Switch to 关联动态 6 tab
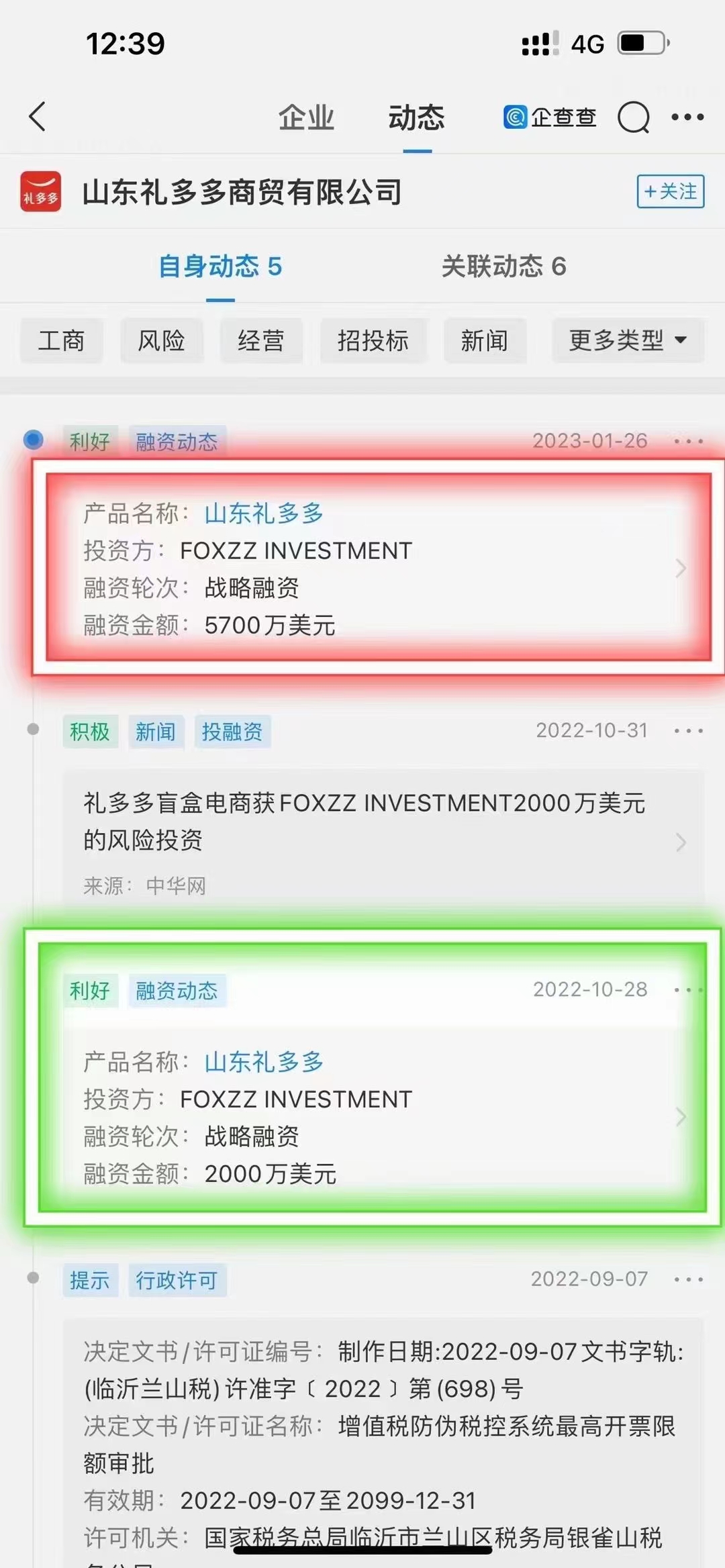The image size is (725, 1568). [x=503, y=266]
